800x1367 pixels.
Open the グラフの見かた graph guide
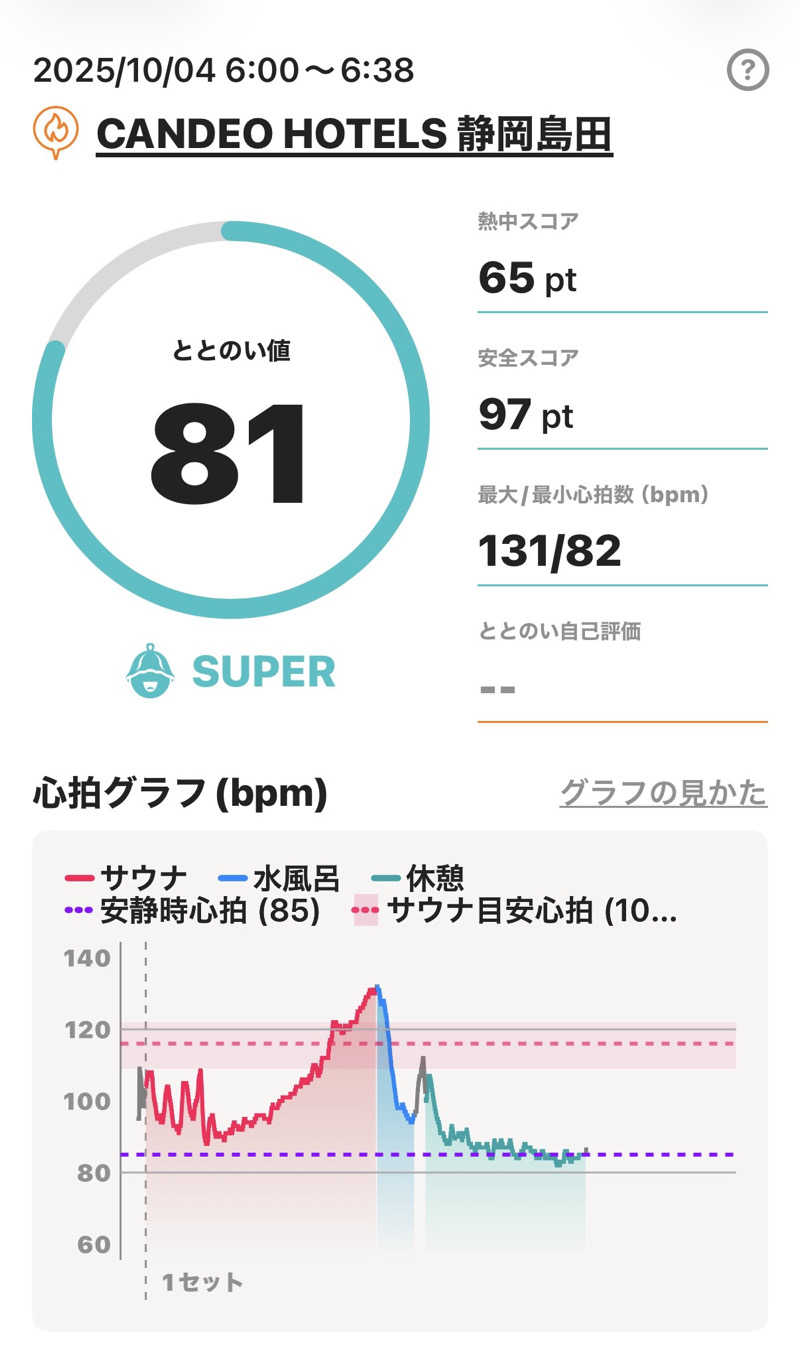coord(662,793)
